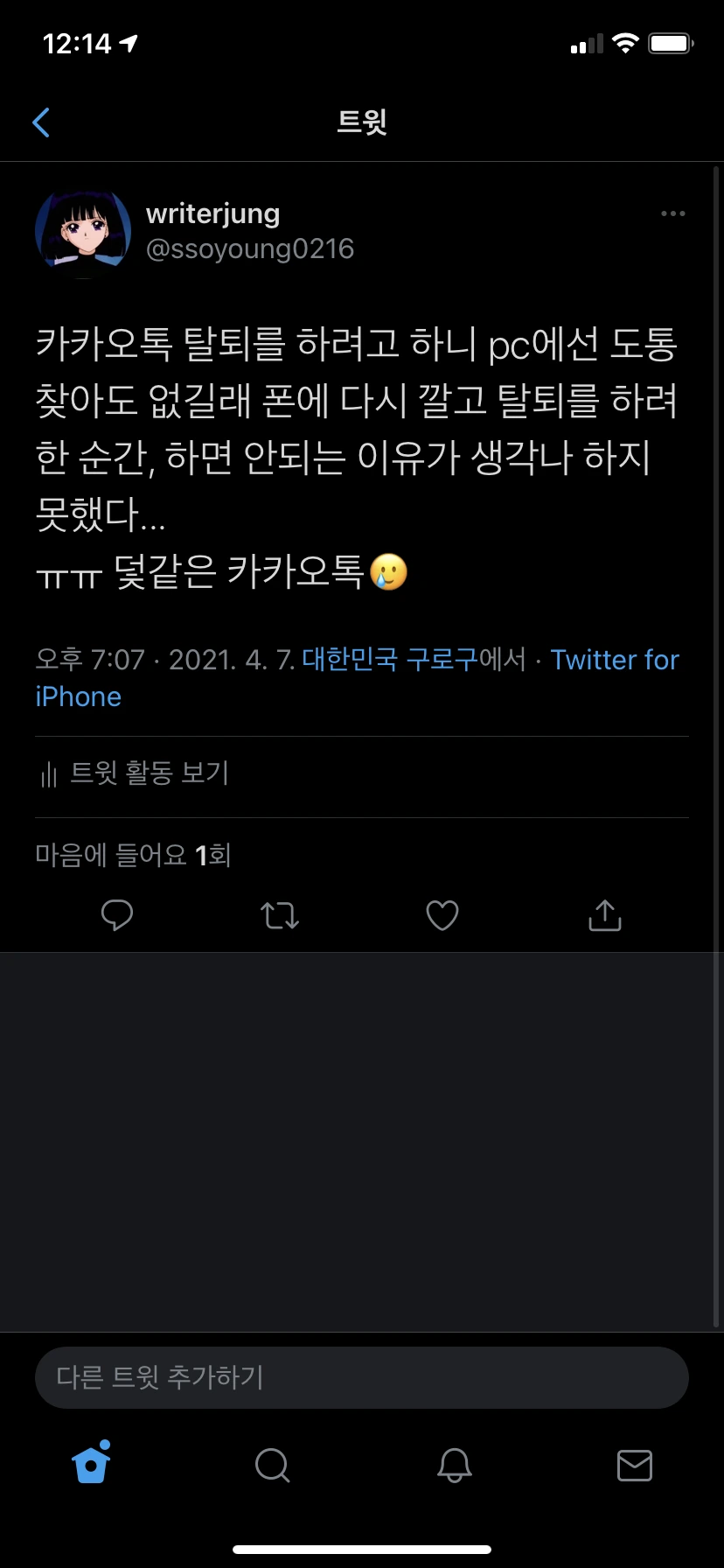The width and height of the screenshot is (724, 1568).
Task: Open the reply composer via speech bubble icon
Action: click(118, 915)
